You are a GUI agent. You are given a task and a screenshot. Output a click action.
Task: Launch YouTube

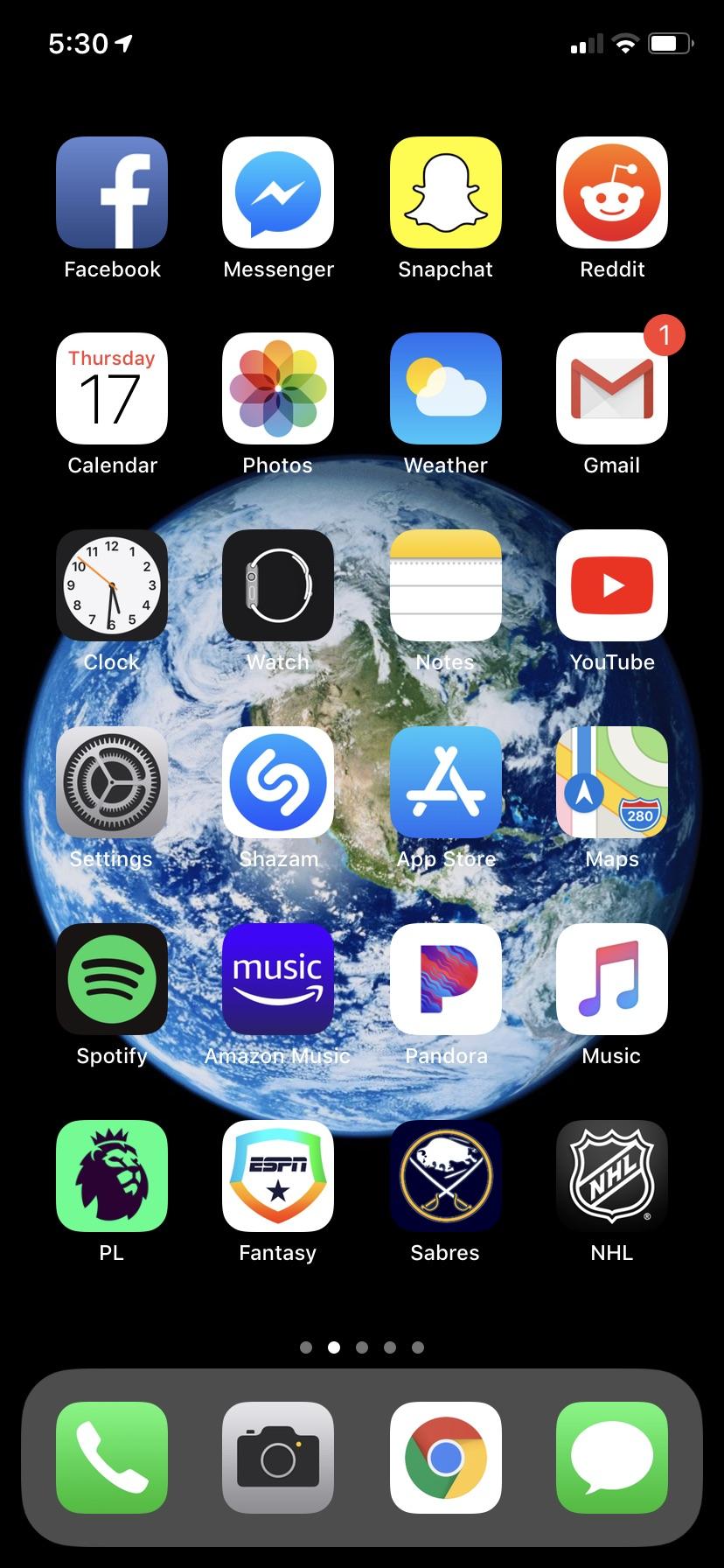[612, 585]
